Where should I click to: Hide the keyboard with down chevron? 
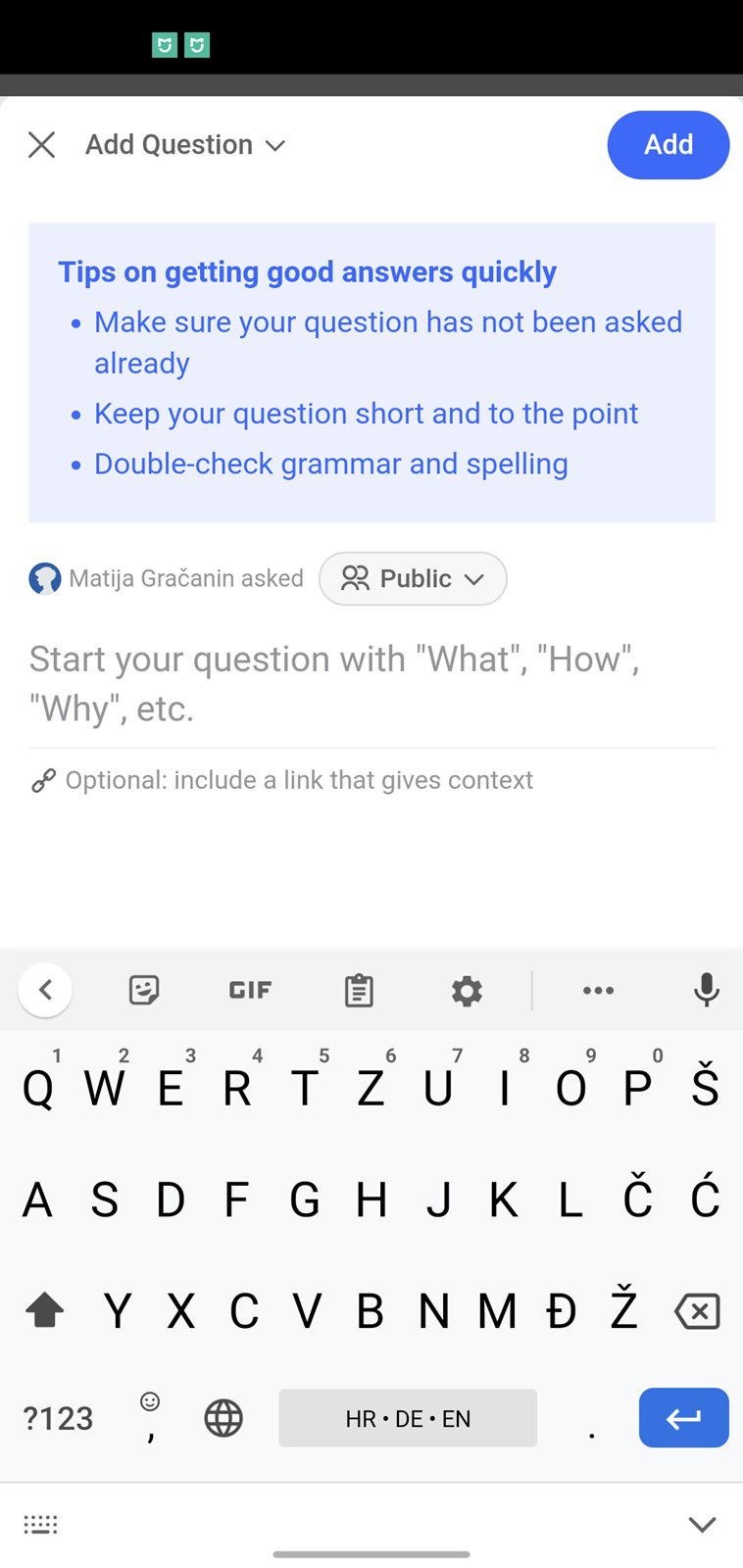coord(702,1524)
